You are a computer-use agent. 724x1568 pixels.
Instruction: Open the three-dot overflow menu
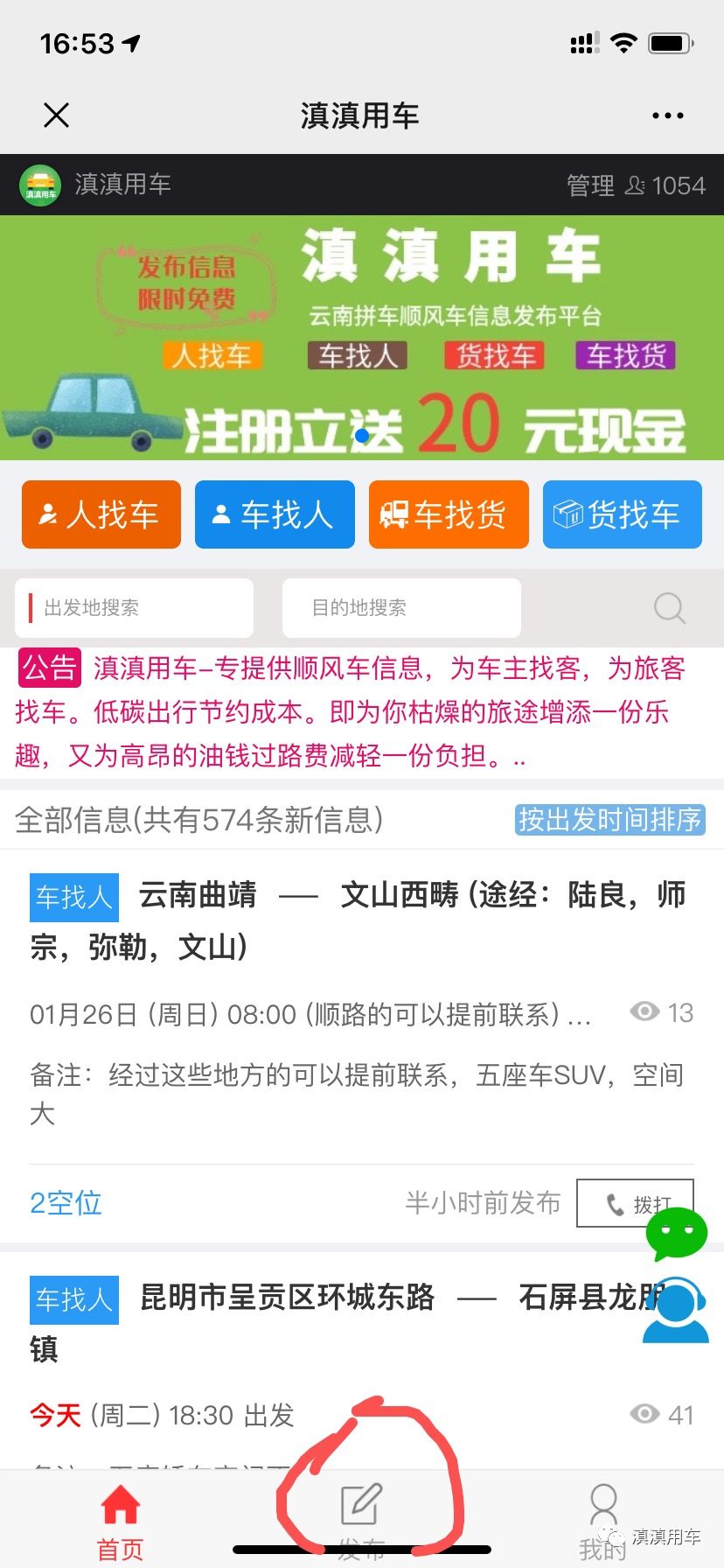tap(667, 115)
